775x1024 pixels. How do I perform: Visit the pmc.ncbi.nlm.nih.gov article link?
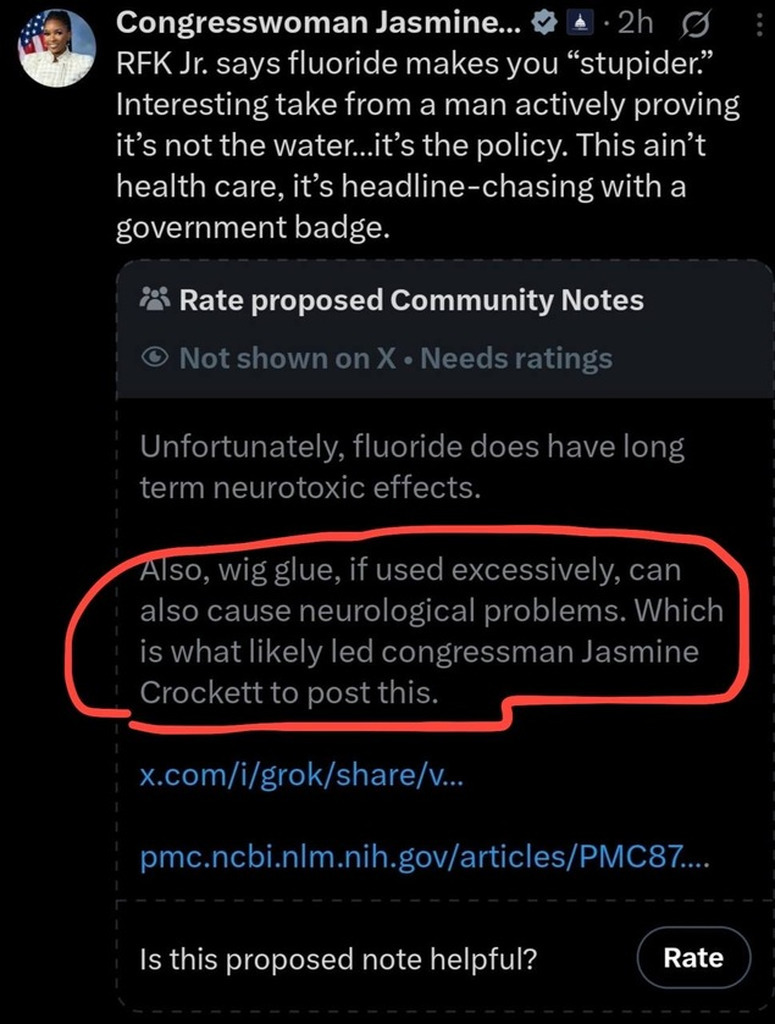(x=425, y=857)
